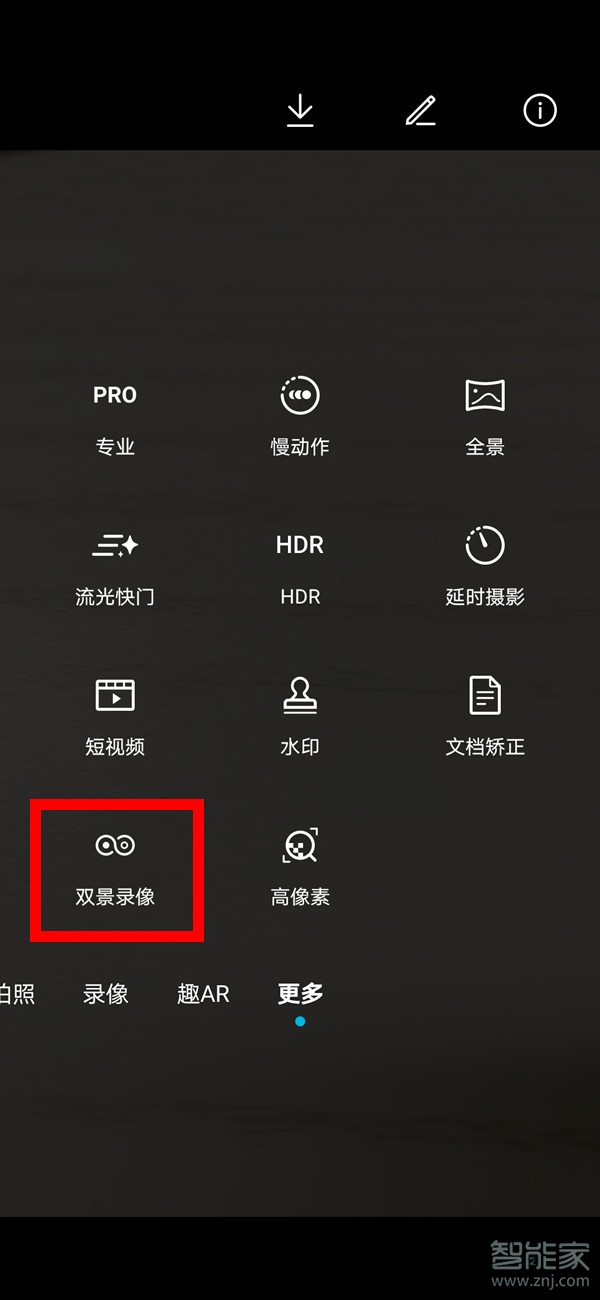
Task: Open 慢动作 slow motion mode
Action: pyautogui.click(x=300, y=418)
